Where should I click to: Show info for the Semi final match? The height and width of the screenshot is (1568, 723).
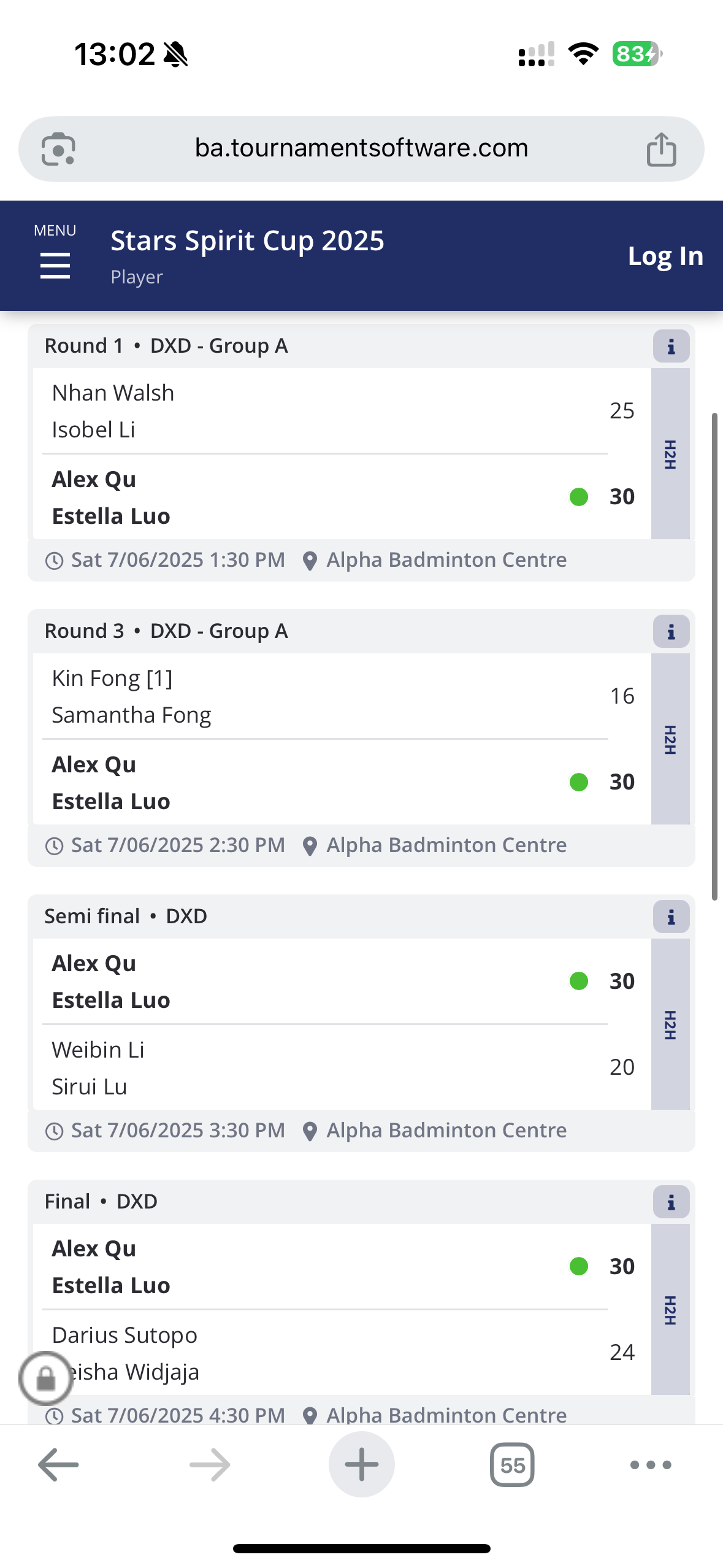tap(671, 917)
